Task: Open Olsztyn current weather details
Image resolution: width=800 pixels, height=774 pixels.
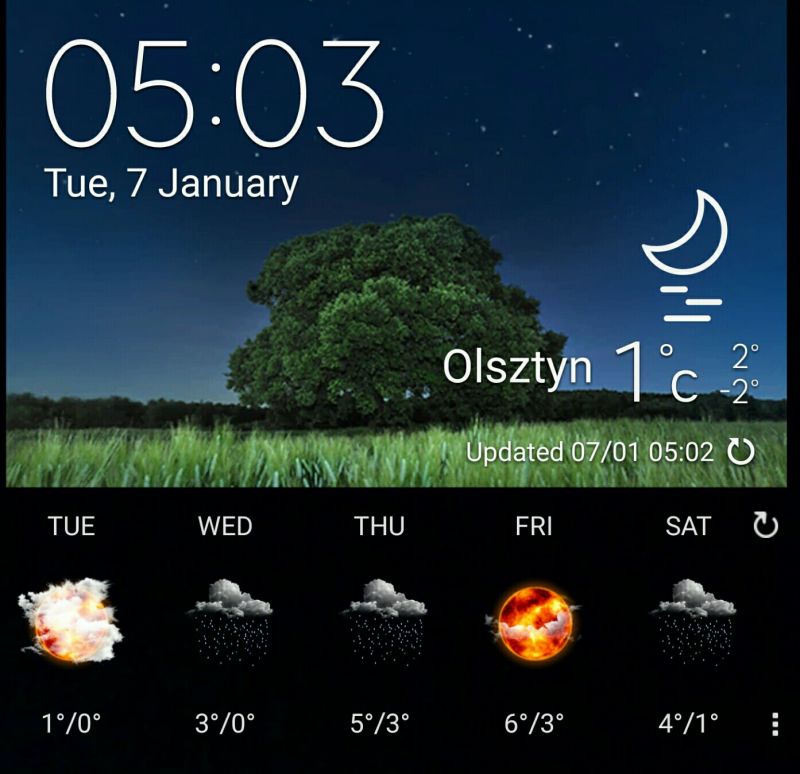Action: (600, 368)
